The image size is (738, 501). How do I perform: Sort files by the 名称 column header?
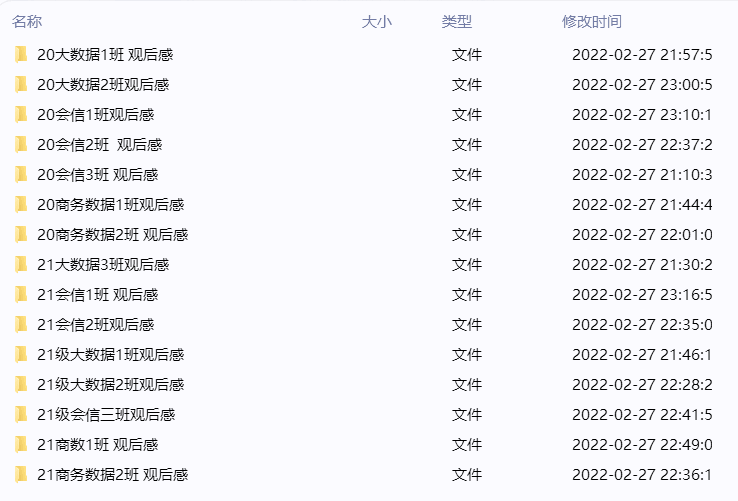(27, 21)
